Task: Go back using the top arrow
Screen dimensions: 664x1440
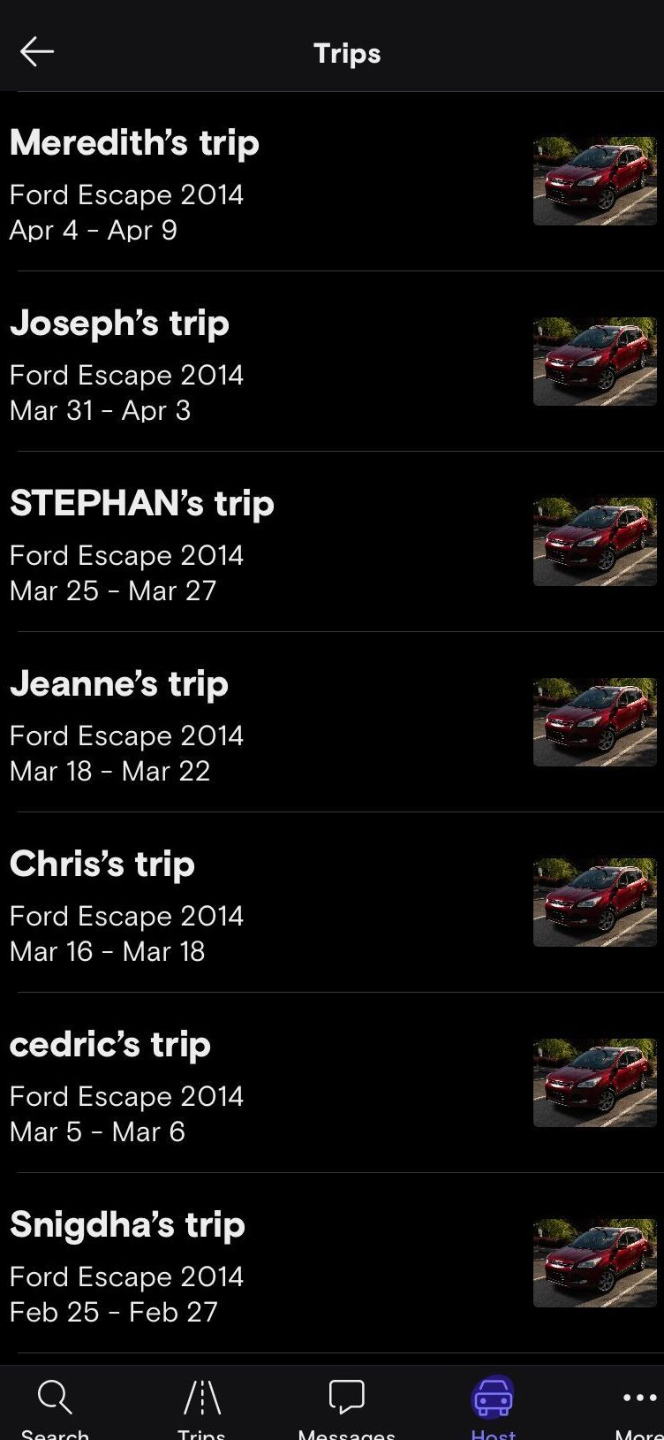Action: 37,52
